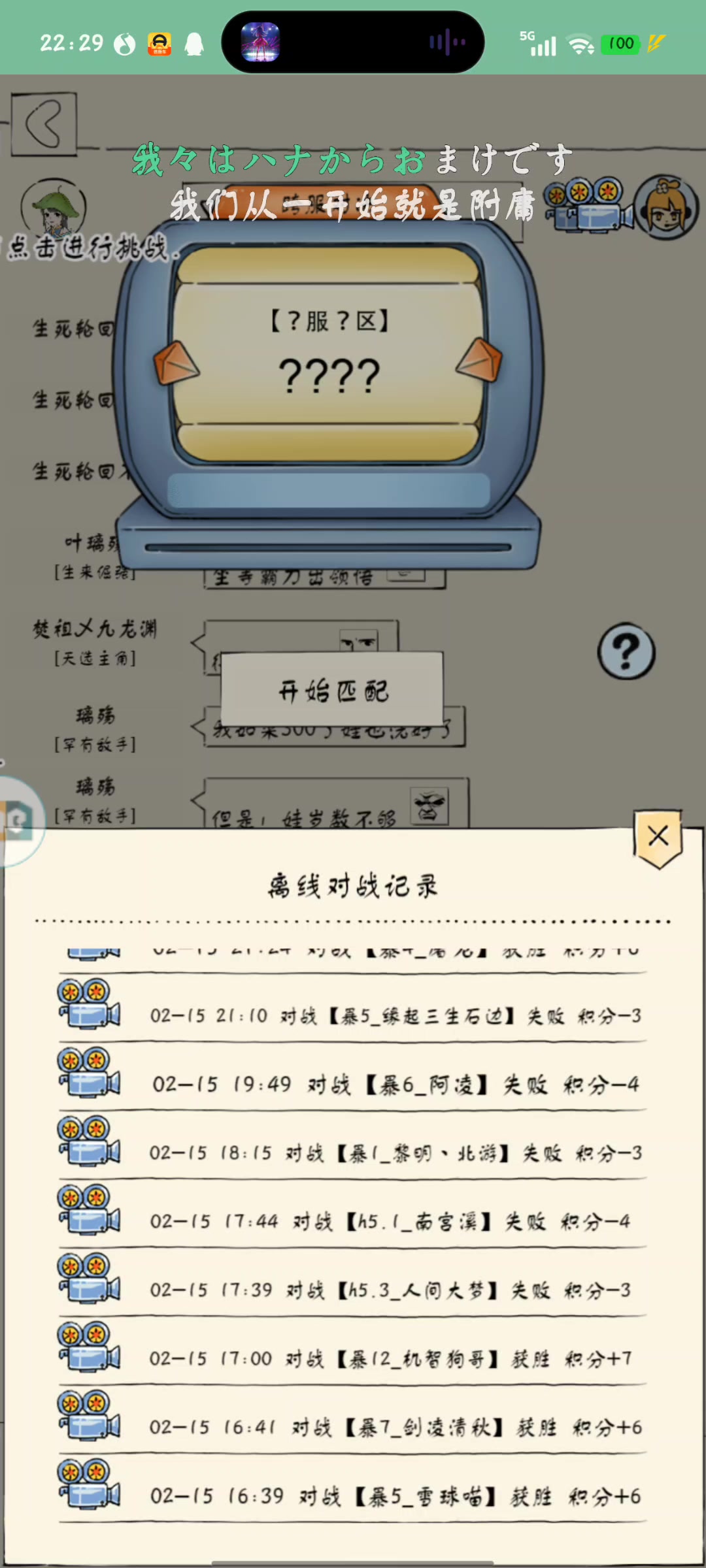Viewport: 706px width, 1568px height.
Task: Tap 开始匹配 to start matching
Action: coord(332,690)
